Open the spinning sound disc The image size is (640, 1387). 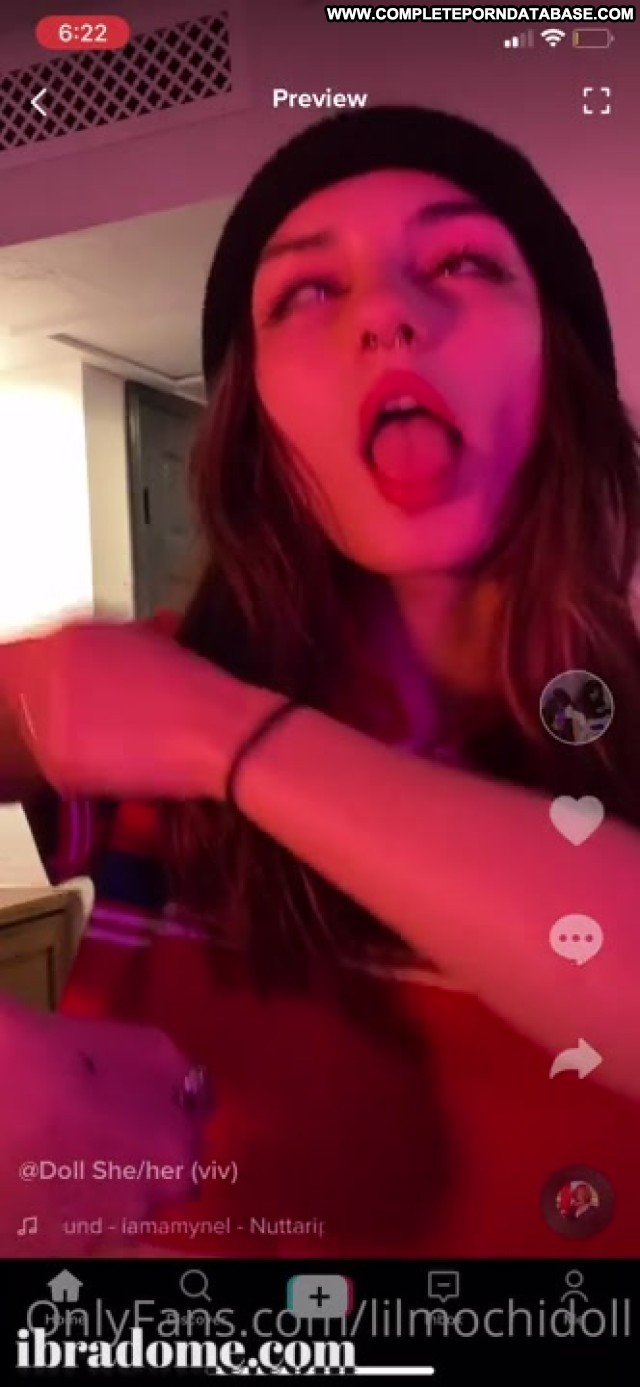577,1200
